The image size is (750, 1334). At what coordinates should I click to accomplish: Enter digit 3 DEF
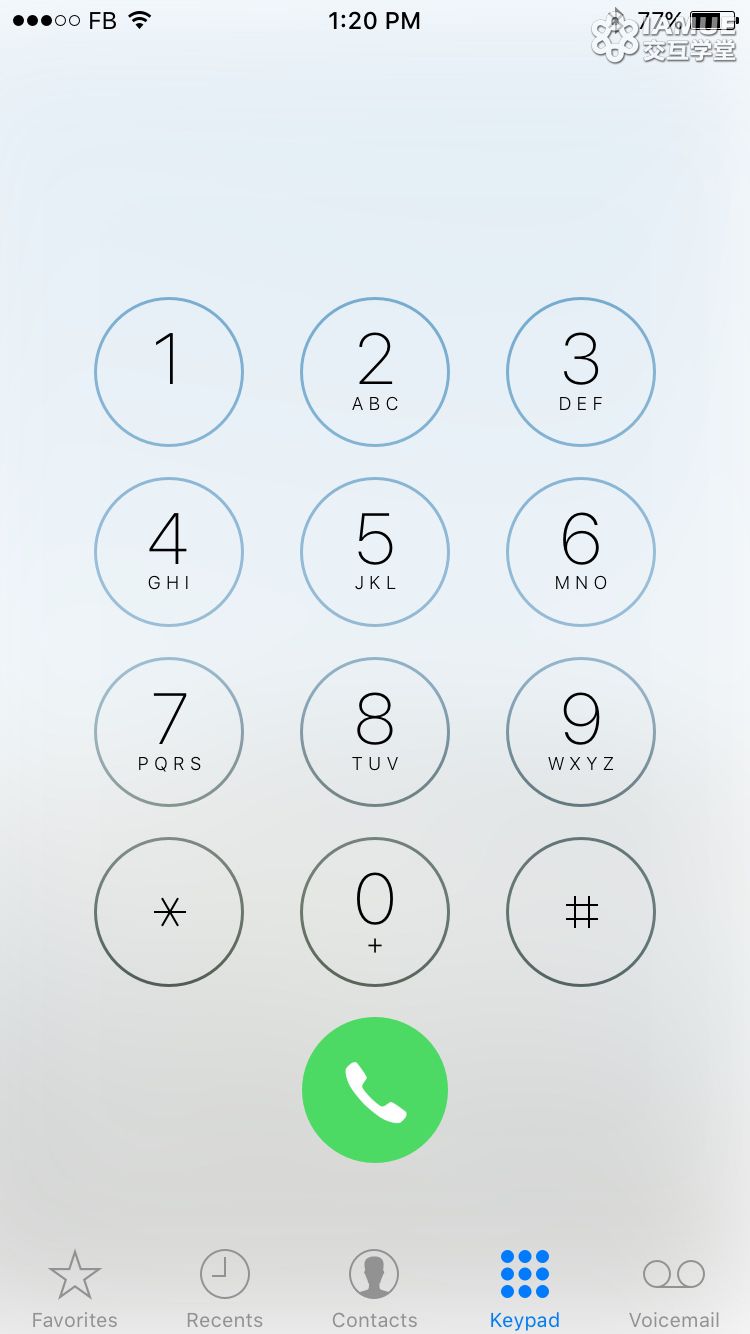pos(581,372)
